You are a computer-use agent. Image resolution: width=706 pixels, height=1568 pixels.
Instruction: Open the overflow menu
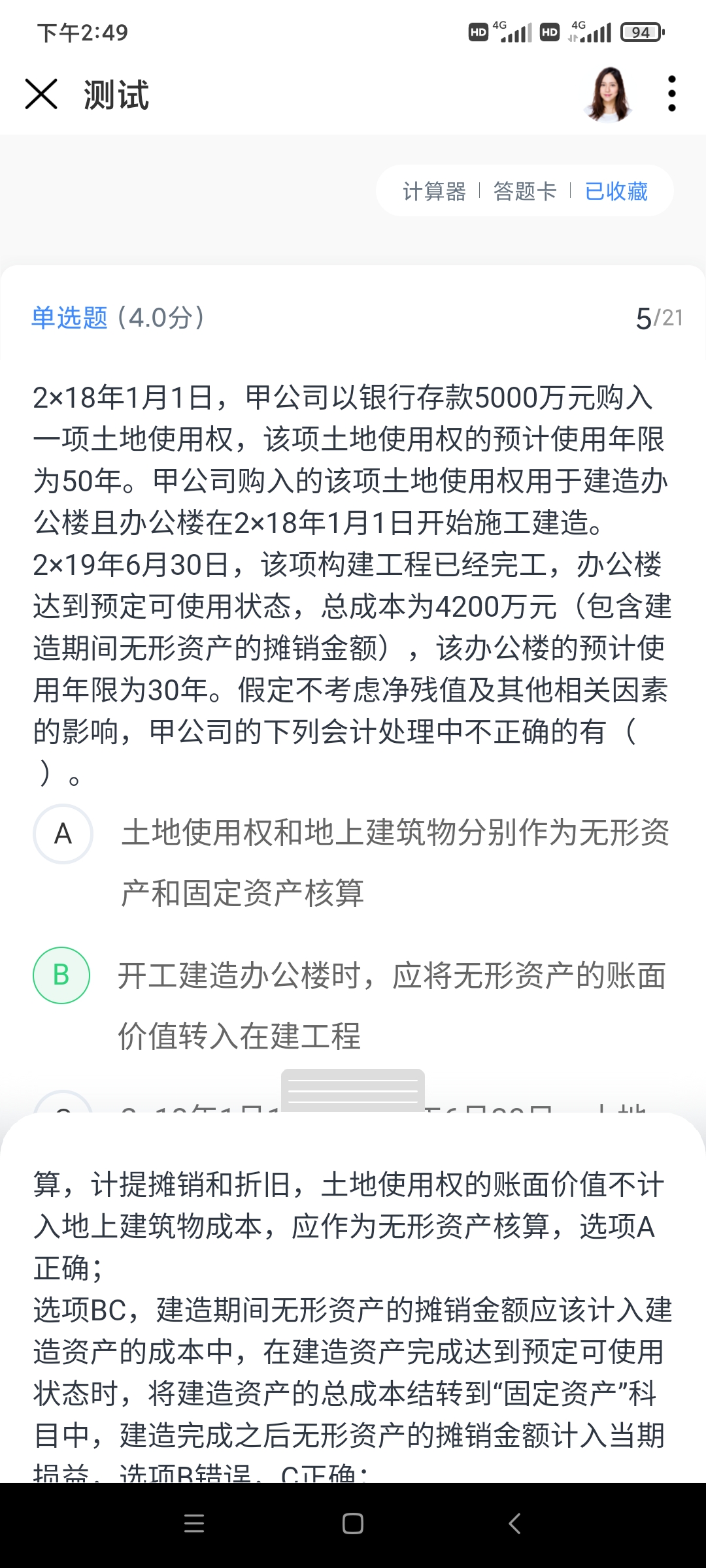[671, 94]
